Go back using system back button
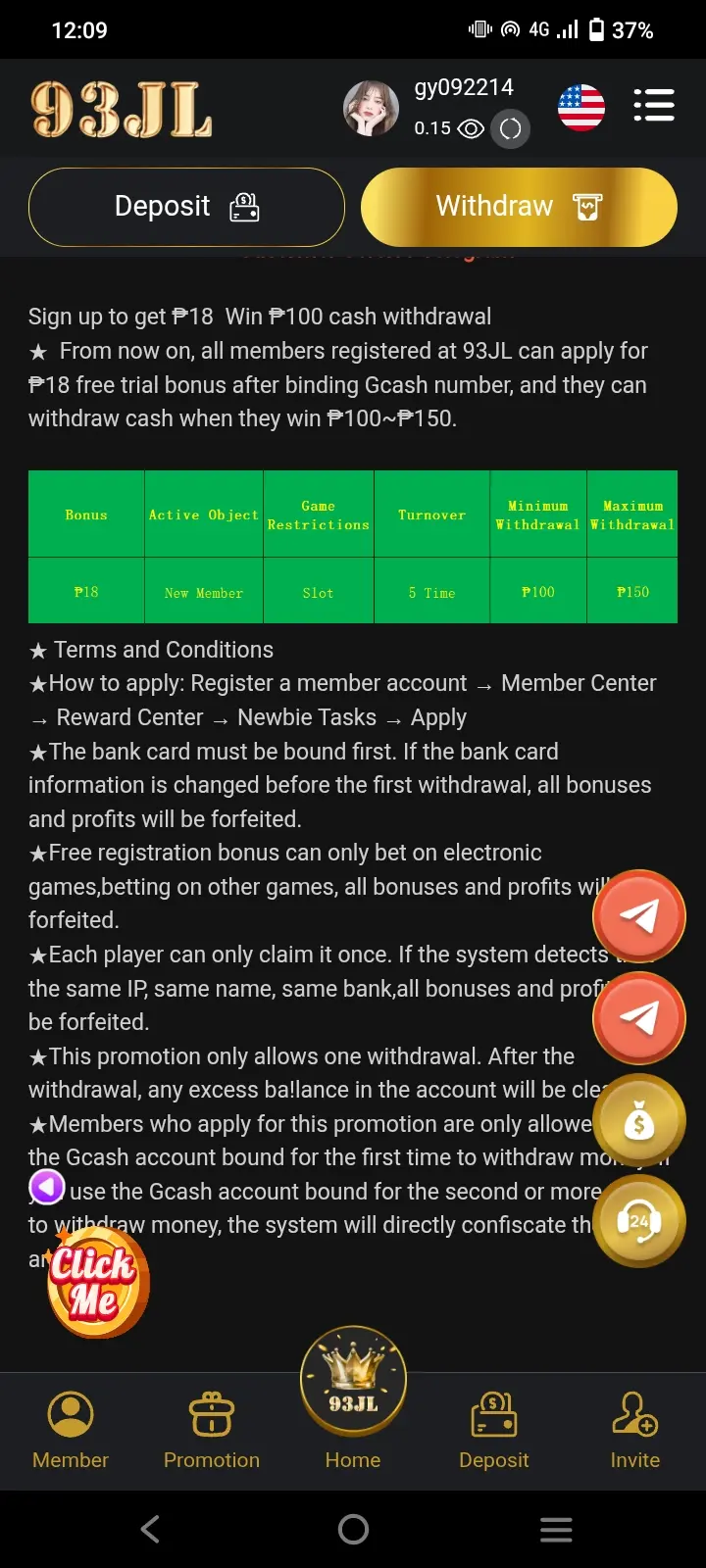Viewport: 706px width, 1568px height. (x=150, y=1529)
